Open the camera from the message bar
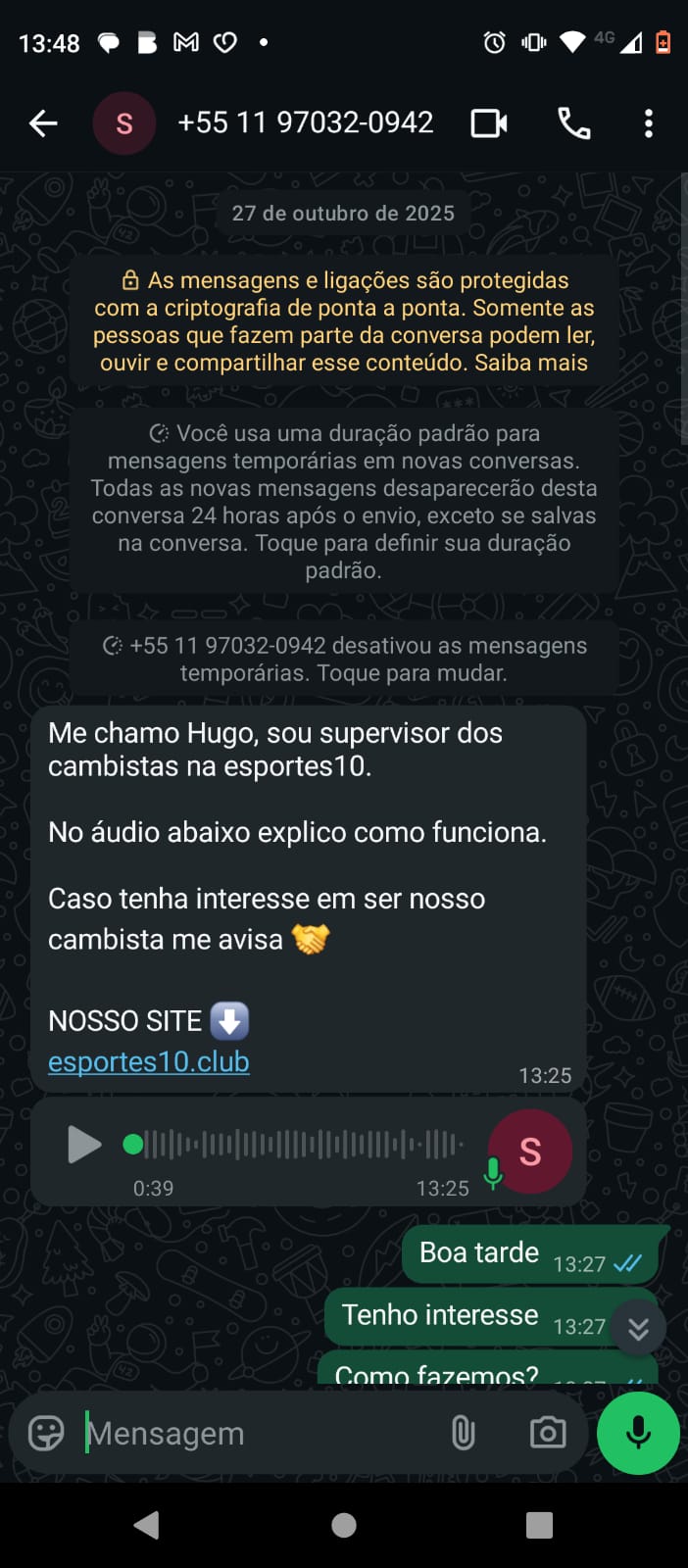688x1568 pixels. [547, 1433]
